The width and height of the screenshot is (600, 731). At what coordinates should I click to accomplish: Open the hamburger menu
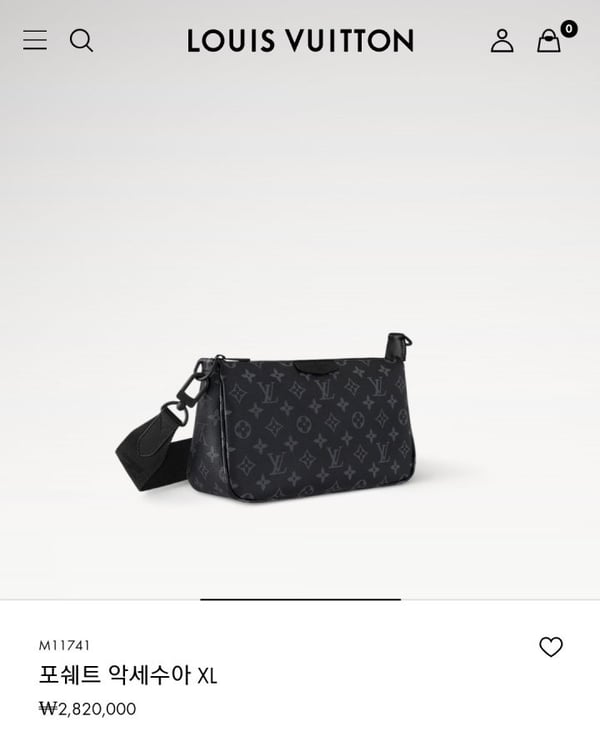pos(35,40)
